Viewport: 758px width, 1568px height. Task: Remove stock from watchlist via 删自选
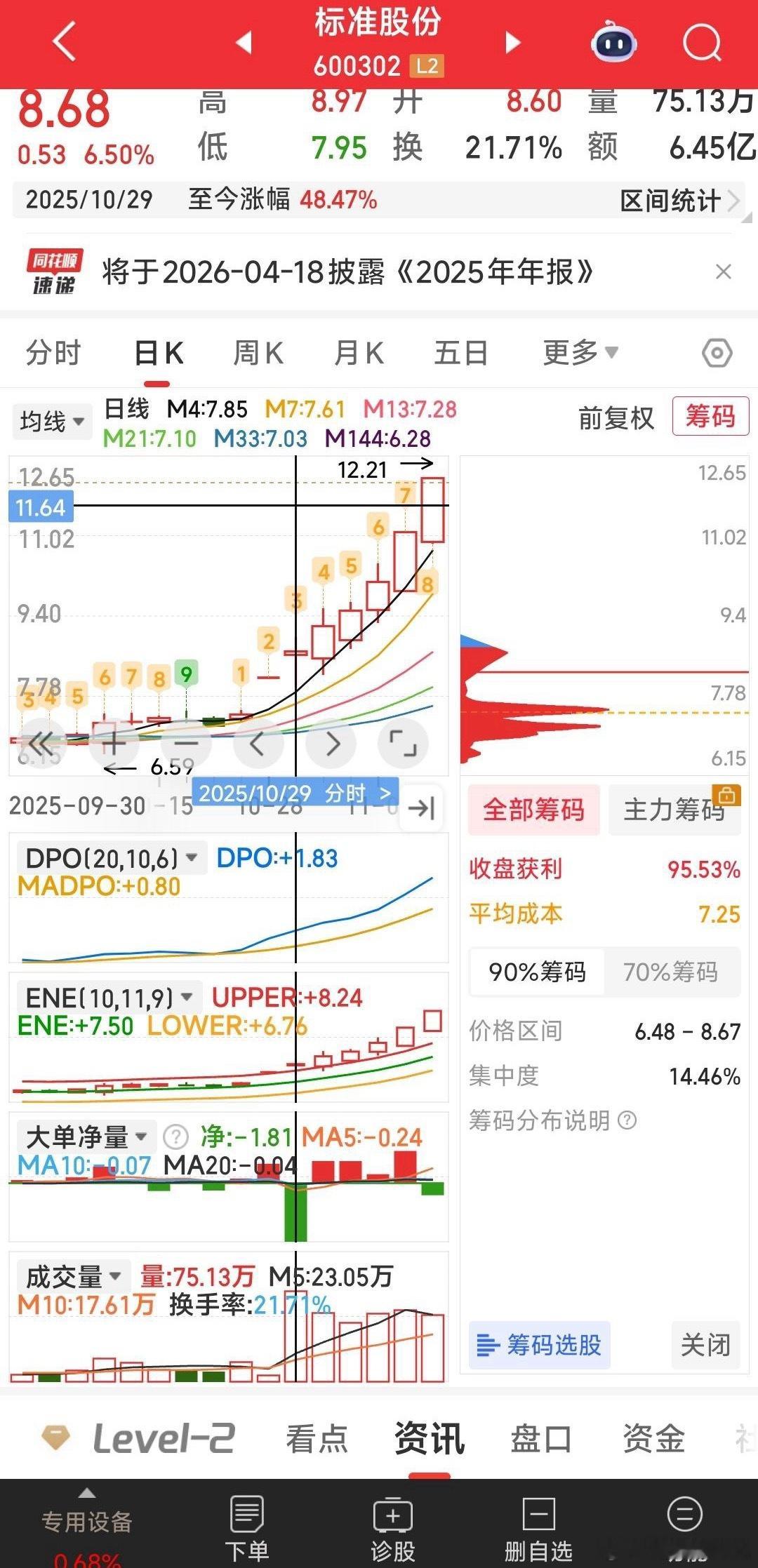[538, 1525]
